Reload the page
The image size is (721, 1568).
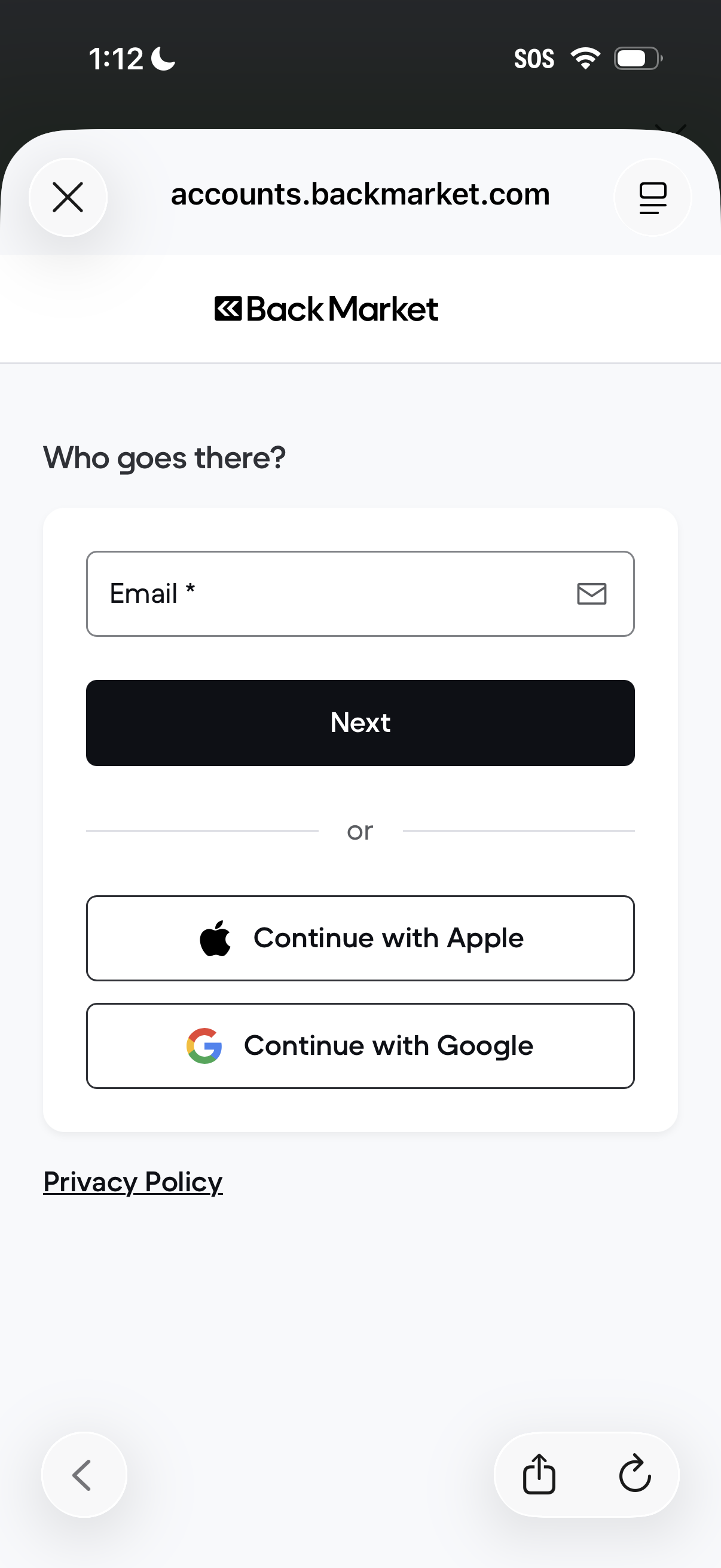click(634, 1474)
